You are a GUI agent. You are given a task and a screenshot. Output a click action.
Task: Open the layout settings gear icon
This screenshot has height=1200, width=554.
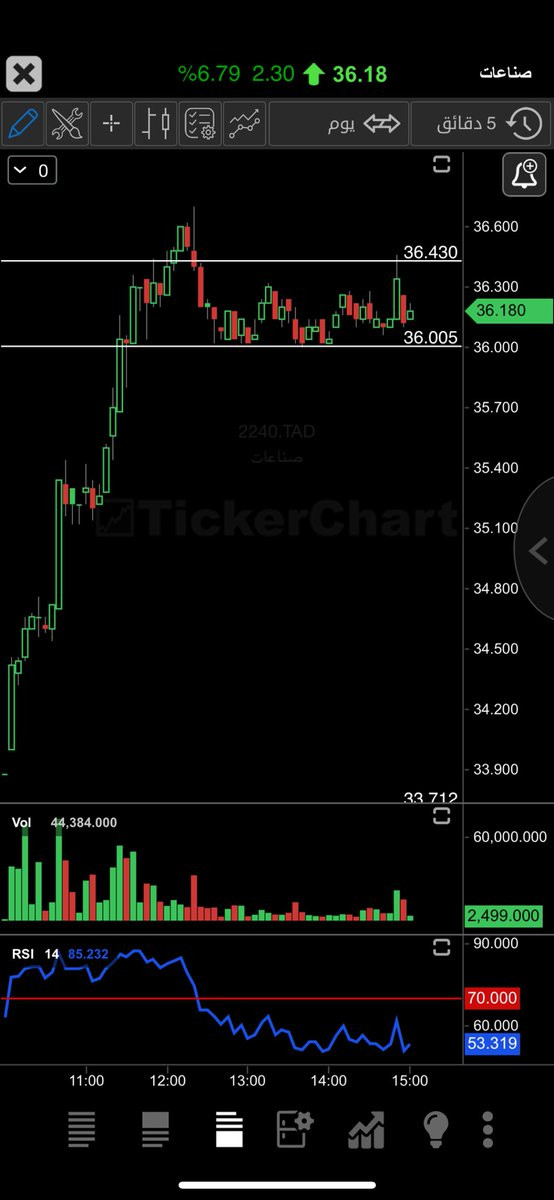295,1129
